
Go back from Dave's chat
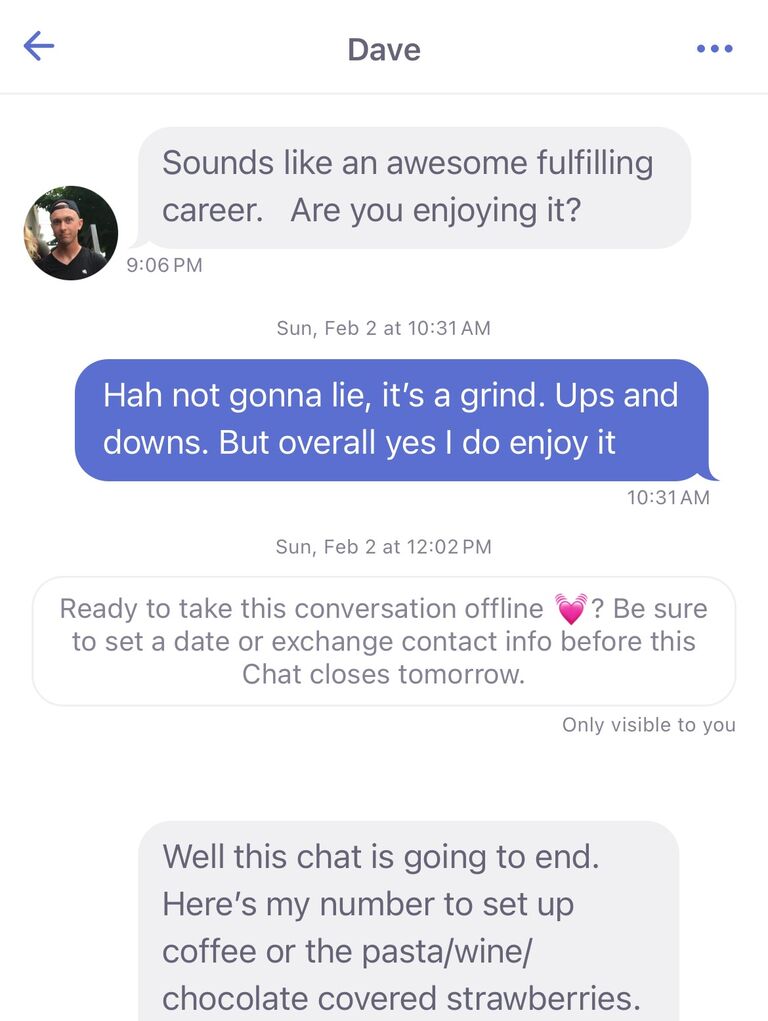coord(38,46)
